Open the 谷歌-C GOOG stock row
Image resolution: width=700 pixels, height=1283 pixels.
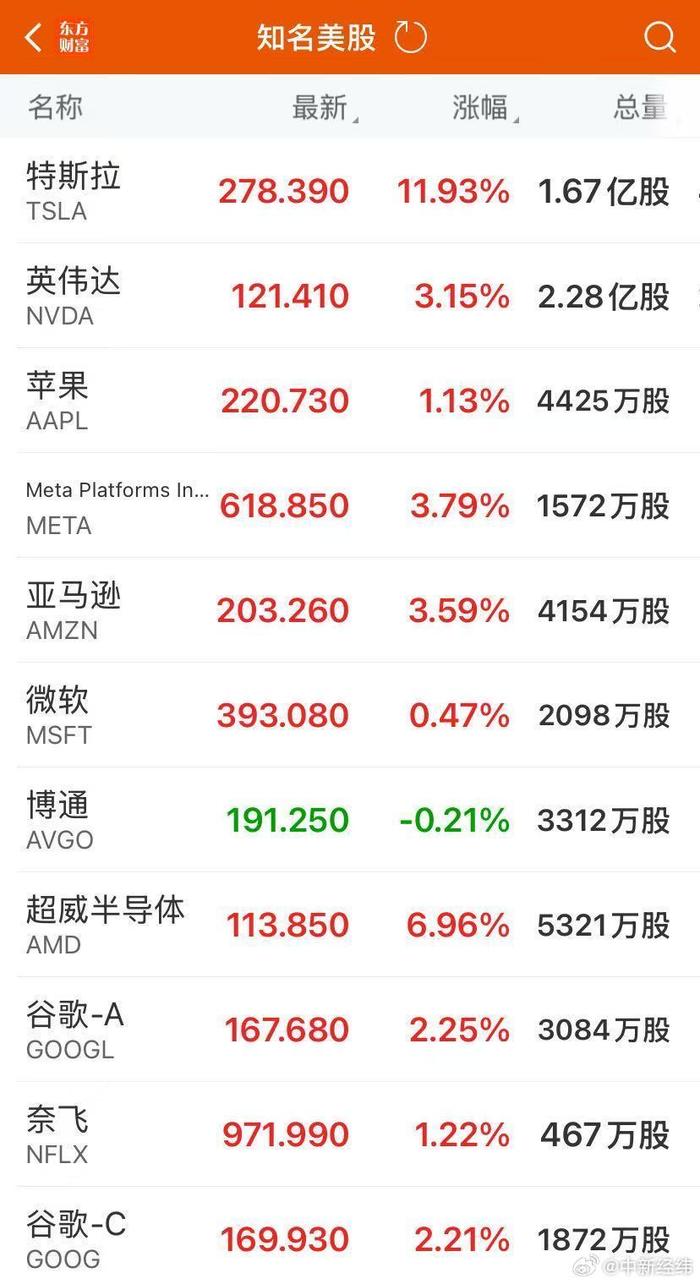pyautogui.click(x=350, y=1236)
